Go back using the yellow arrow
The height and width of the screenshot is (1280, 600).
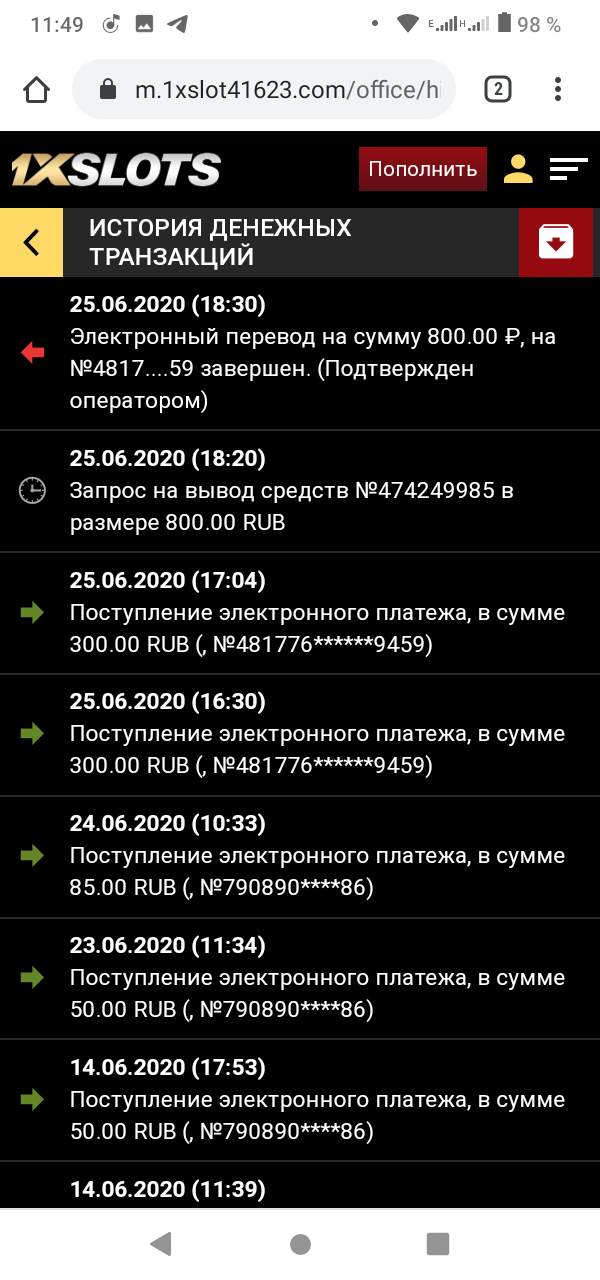[x=31, y=242]
